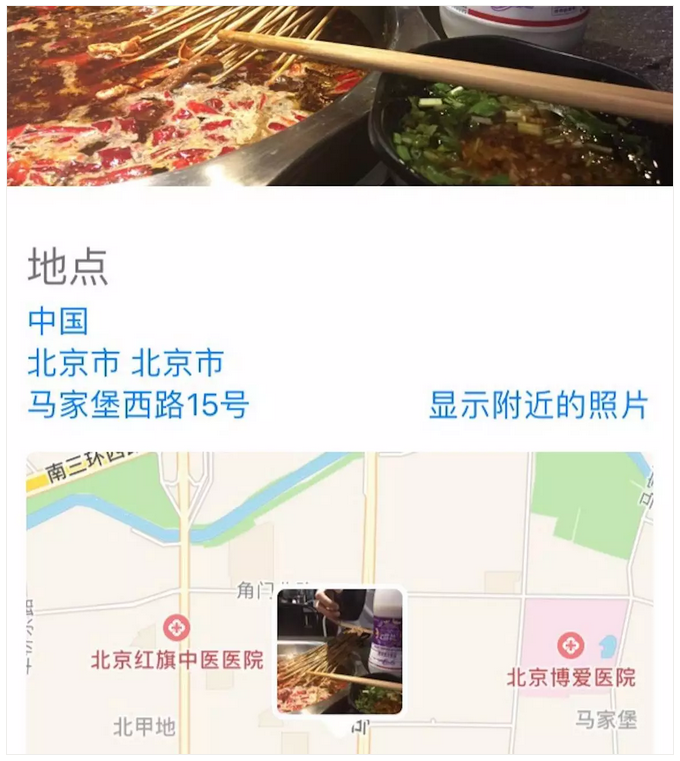Image resolution: width=680 pixels, height=761 pixels.
Task: Show nearby photos via 显示附近的照片
Action: coord(538,405)
